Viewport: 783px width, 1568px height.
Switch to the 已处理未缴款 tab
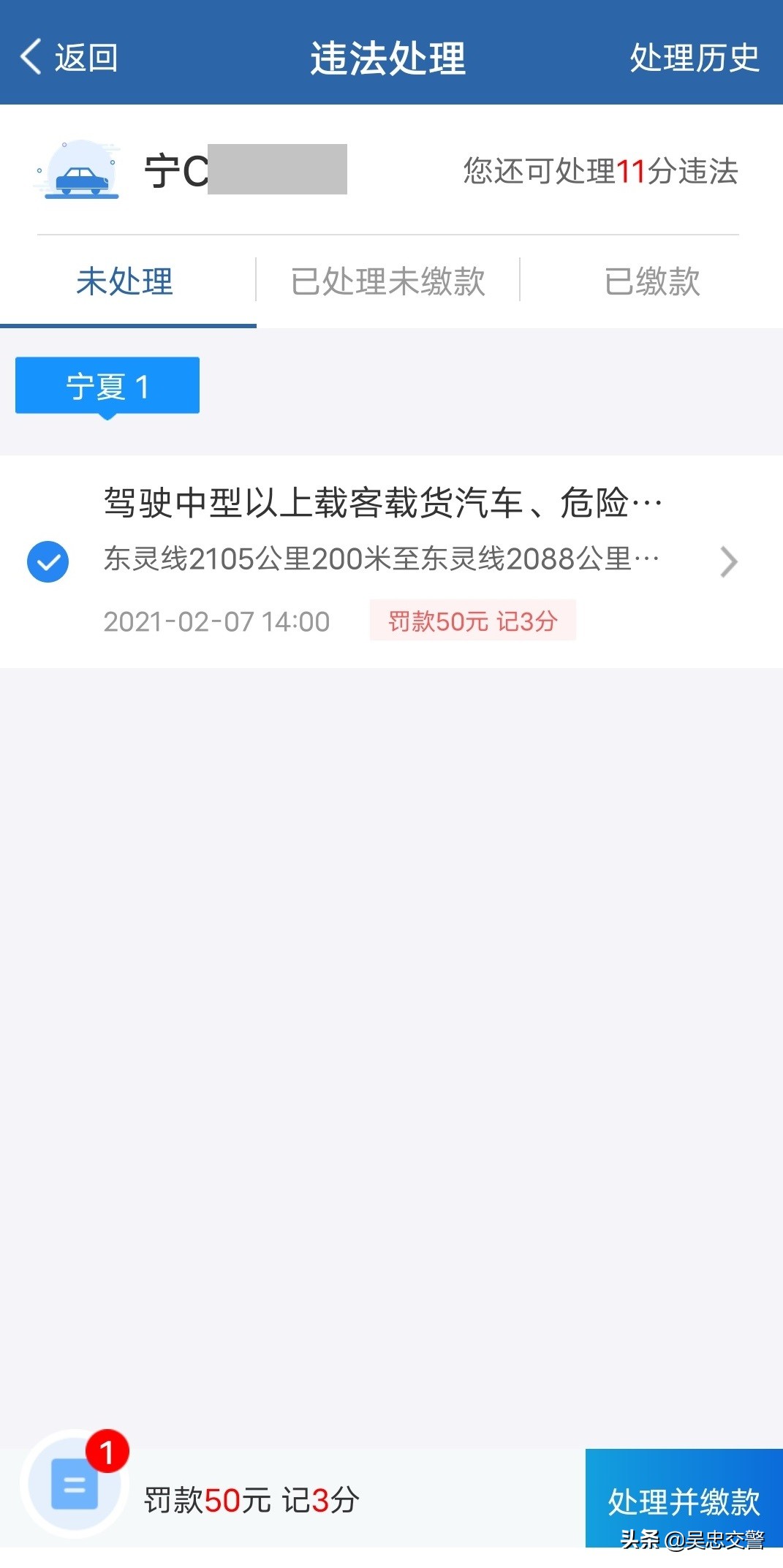click(x=387, y=281)
